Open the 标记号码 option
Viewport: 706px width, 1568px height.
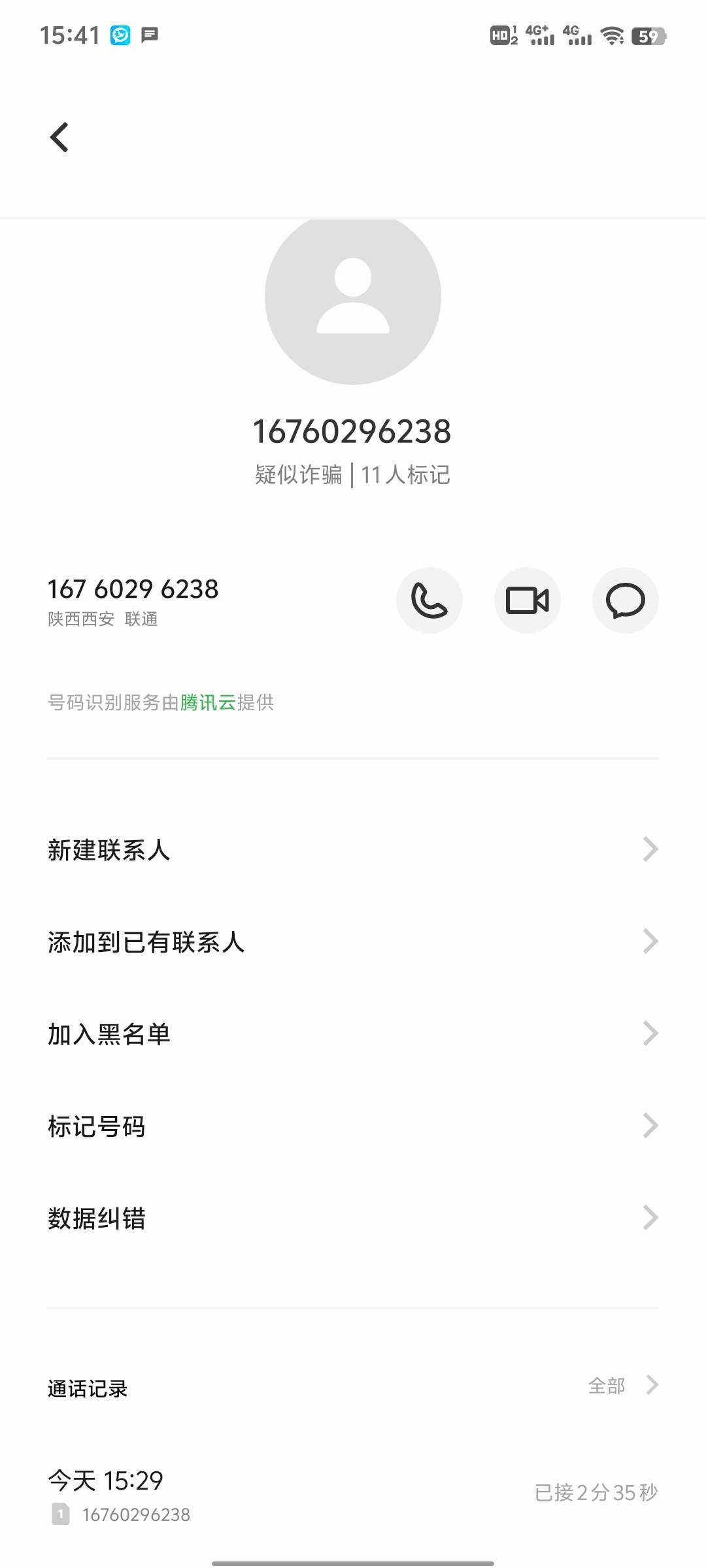[x=353, y=1126]
